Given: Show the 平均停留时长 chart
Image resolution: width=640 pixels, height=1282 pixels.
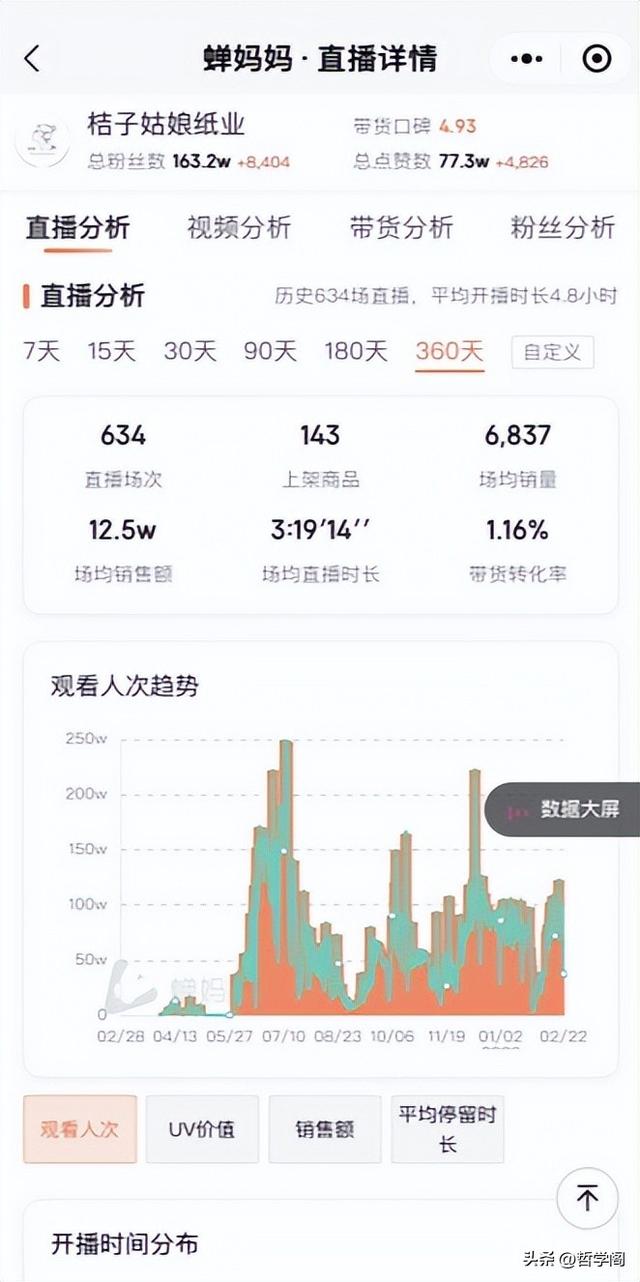Looking at the screenshot, I should (x=447, y=1129).
